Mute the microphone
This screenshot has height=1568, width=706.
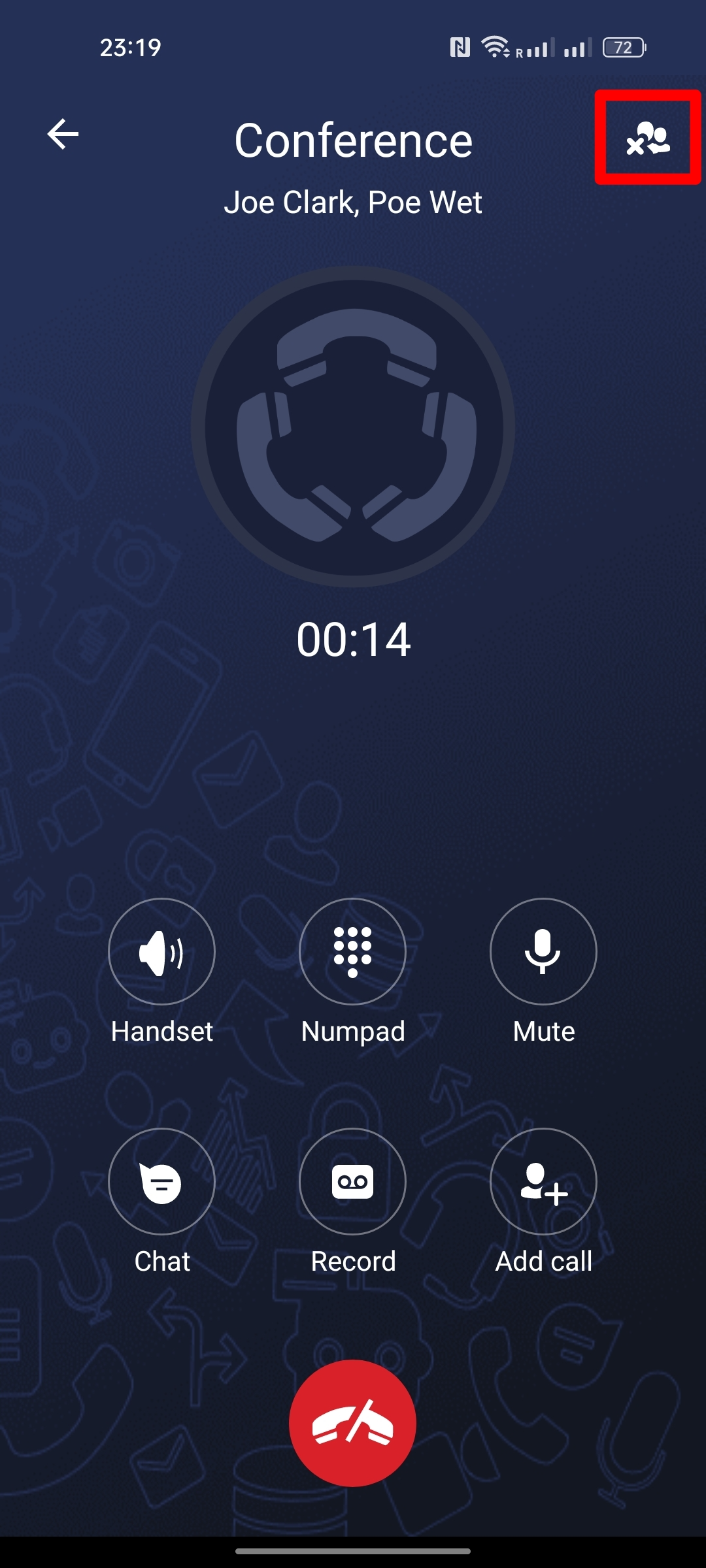pos(543,951)
